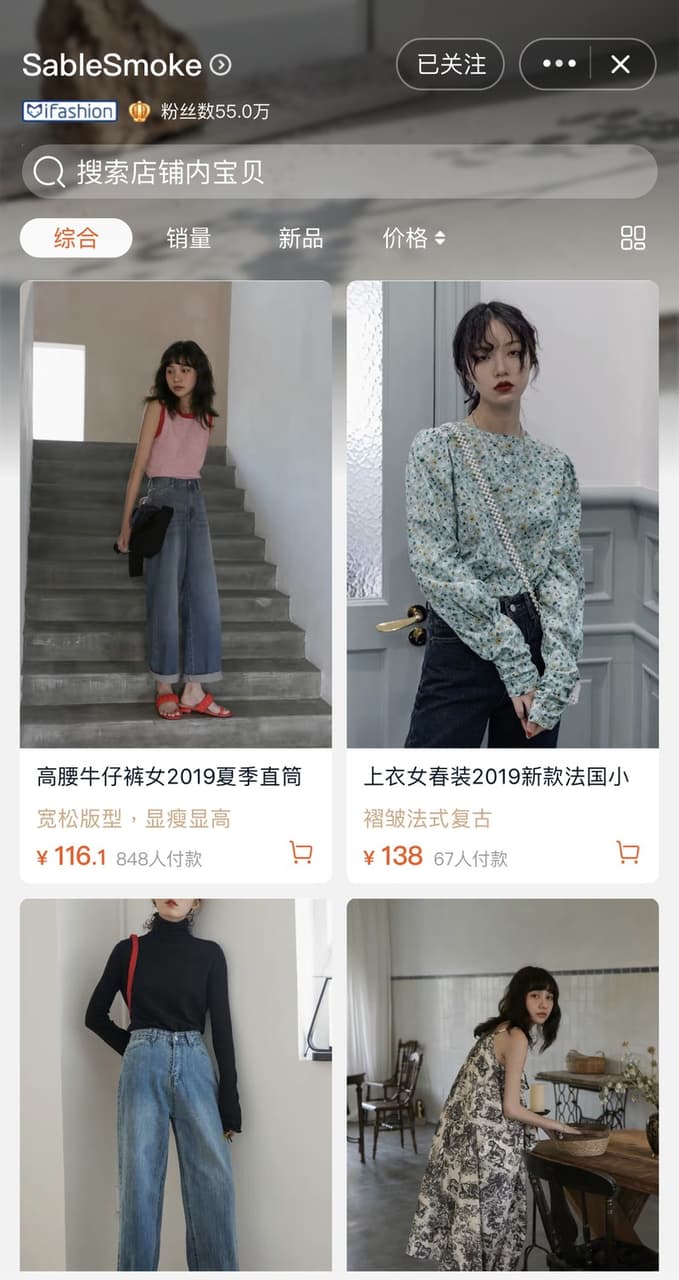Screen dimensions: 679x1280
Task: Tap the 搜索店铺内宝贝 search field
Action: [340, 172]
